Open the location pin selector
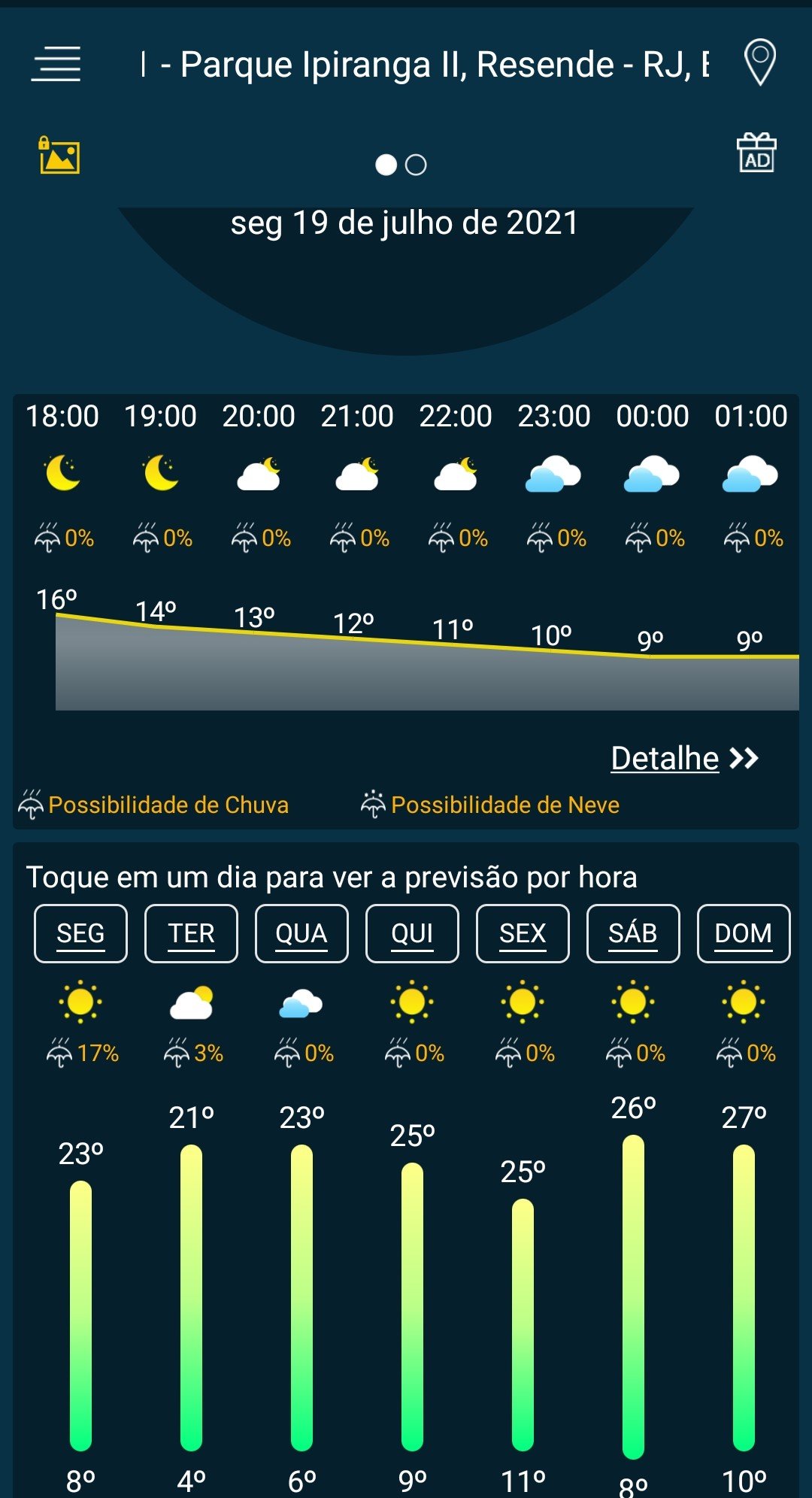The height and width of the screenshot is (1498, 812). [x=759, y=62]
